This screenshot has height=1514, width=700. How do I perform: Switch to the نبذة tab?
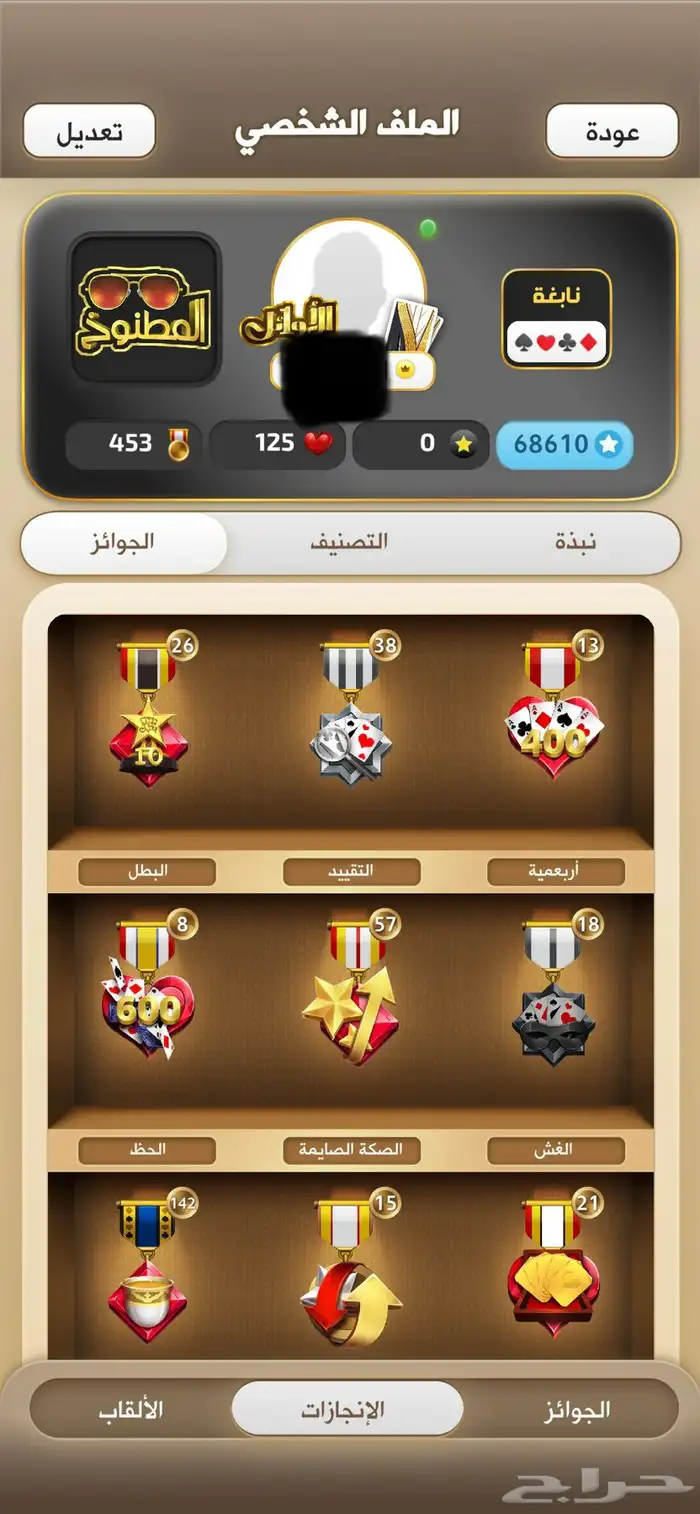point(575,543)
